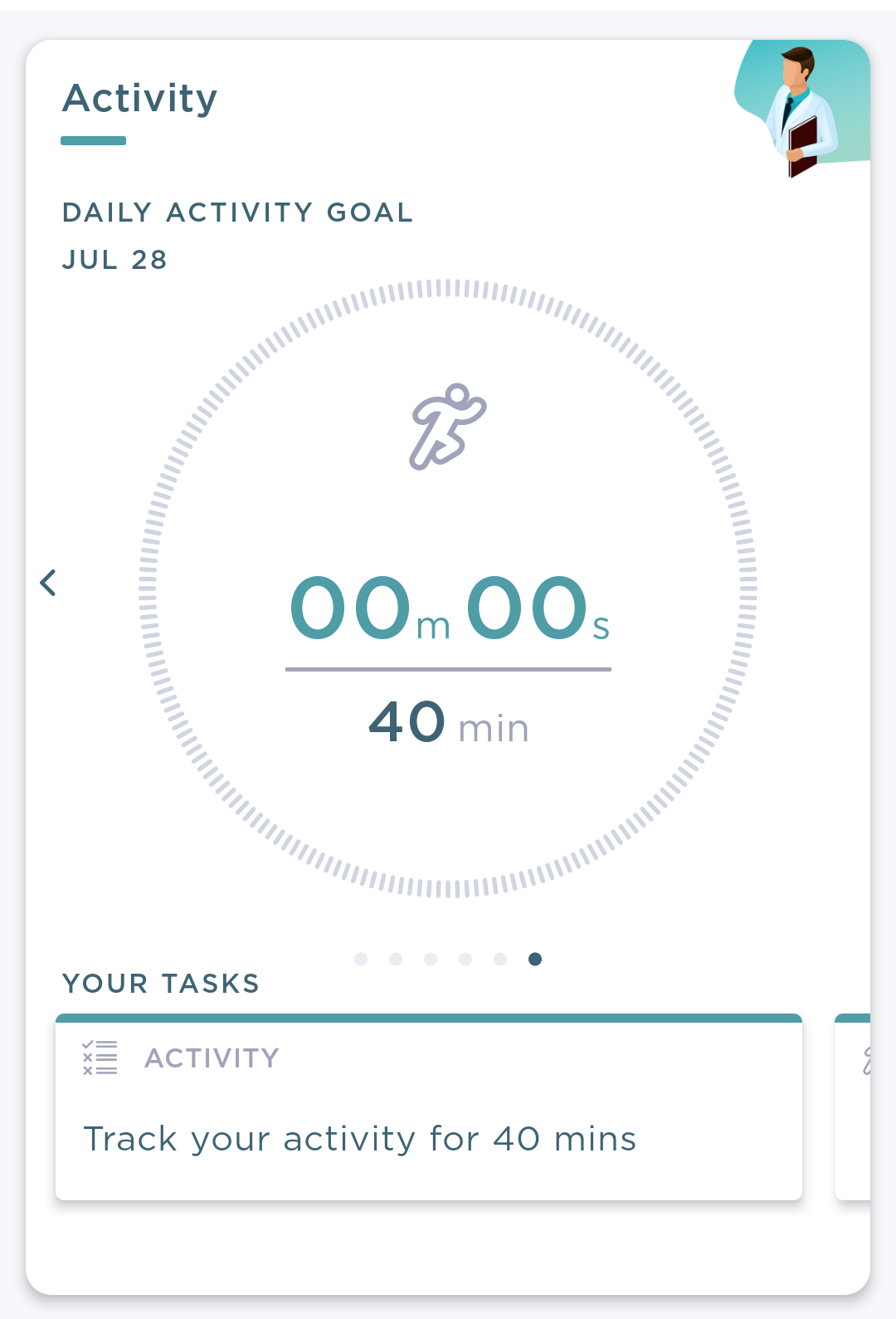Open the partially visible next task card

[854, 1107]
